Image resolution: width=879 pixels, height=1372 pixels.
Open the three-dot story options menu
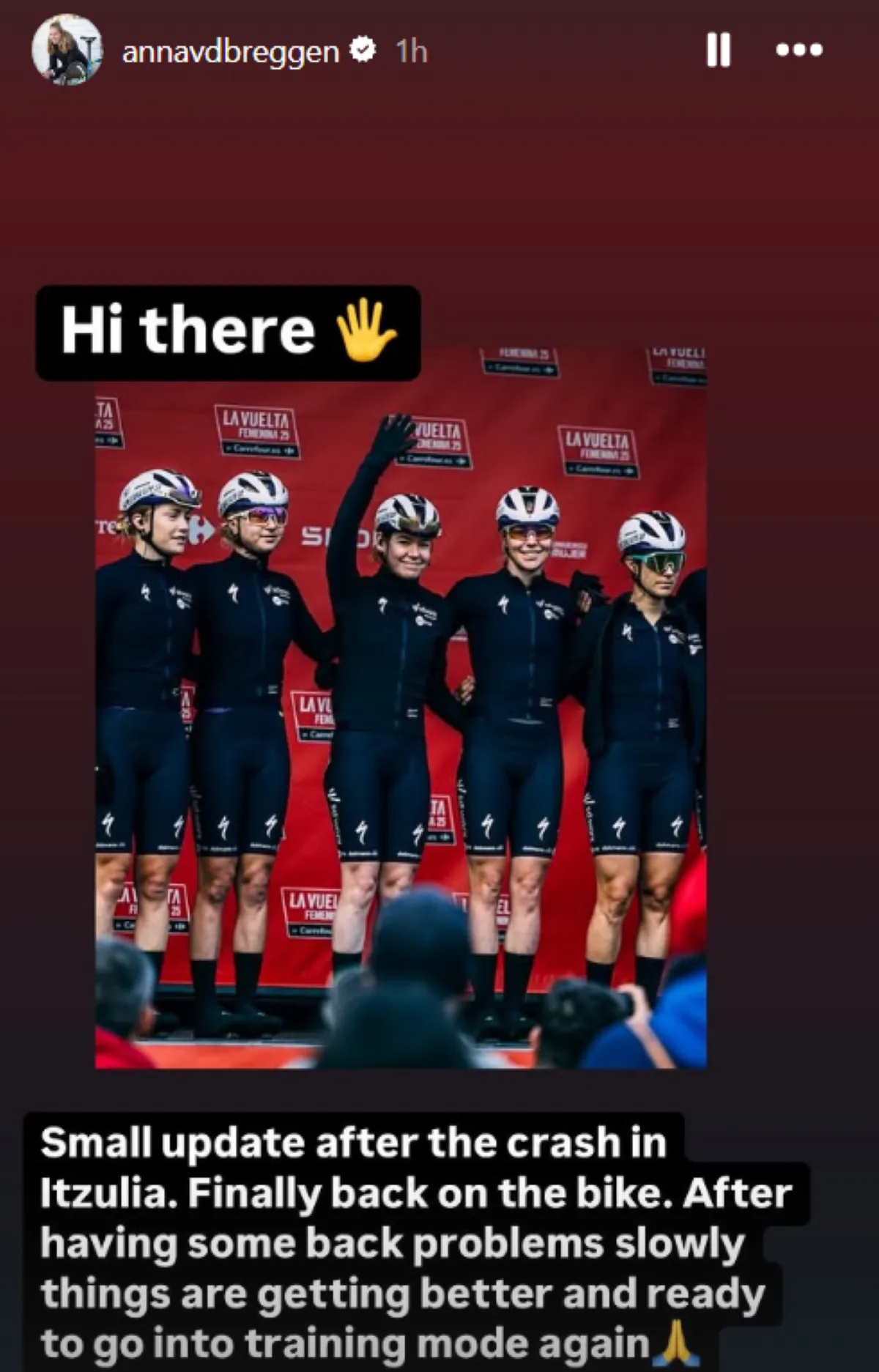[799, 51]
